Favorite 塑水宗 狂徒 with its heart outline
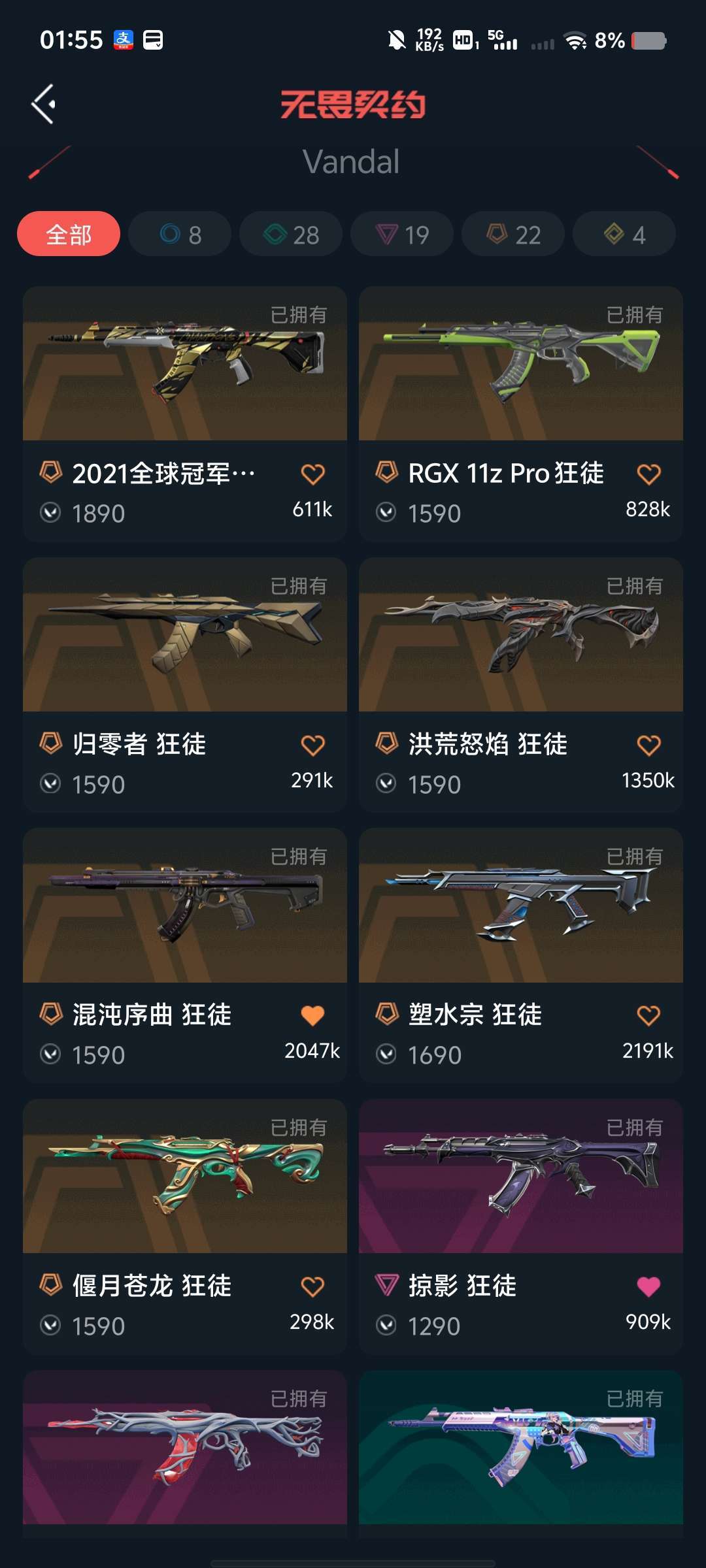The width and height of the screenshot is (706, 1568). (650, 1015)
